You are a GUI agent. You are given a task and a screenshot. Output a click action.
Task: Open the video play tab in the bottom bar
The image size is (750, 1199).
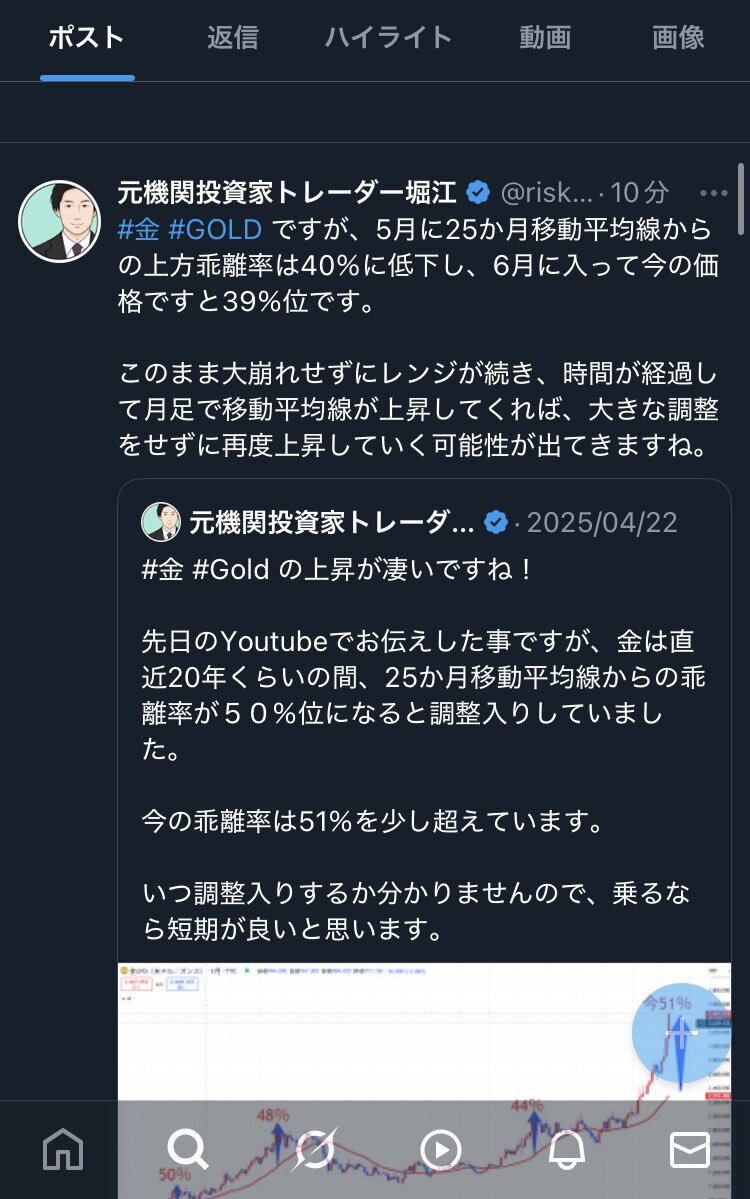click(440, 1150)
